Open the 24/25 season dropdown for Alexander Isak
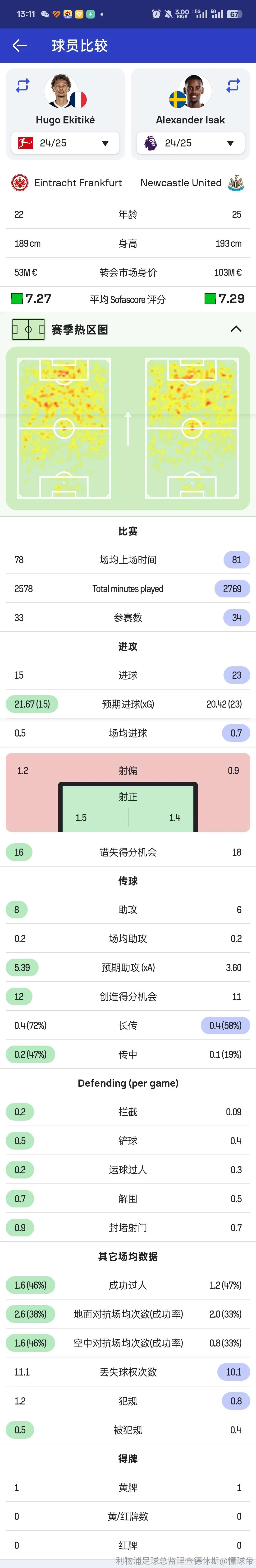Screen dimensions: 256x1568 pyautogui.click(x=190, y=143)
